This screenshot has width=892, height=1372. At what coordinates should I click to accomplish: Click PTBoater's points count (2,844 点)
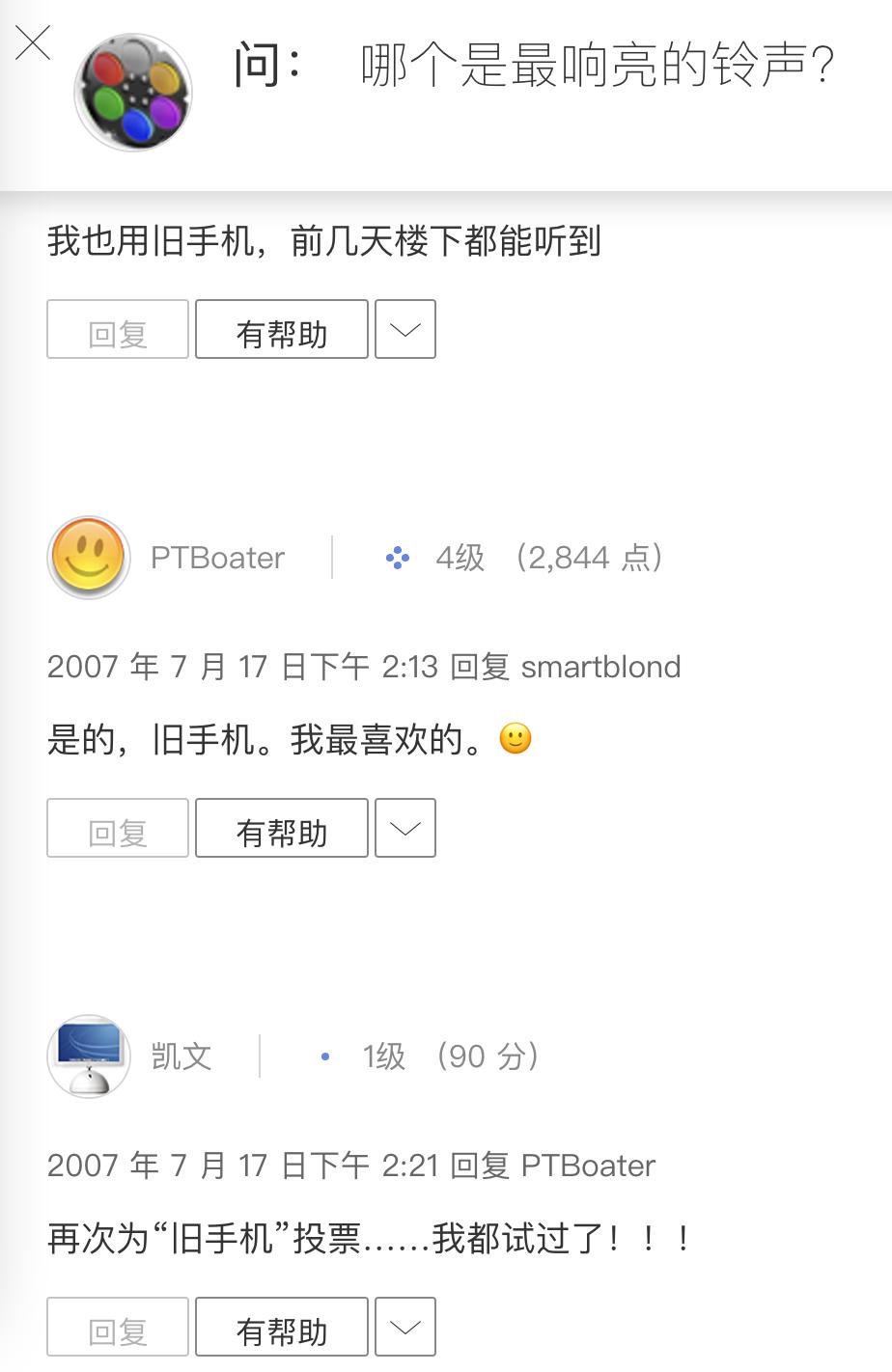[x=592, y=558]
